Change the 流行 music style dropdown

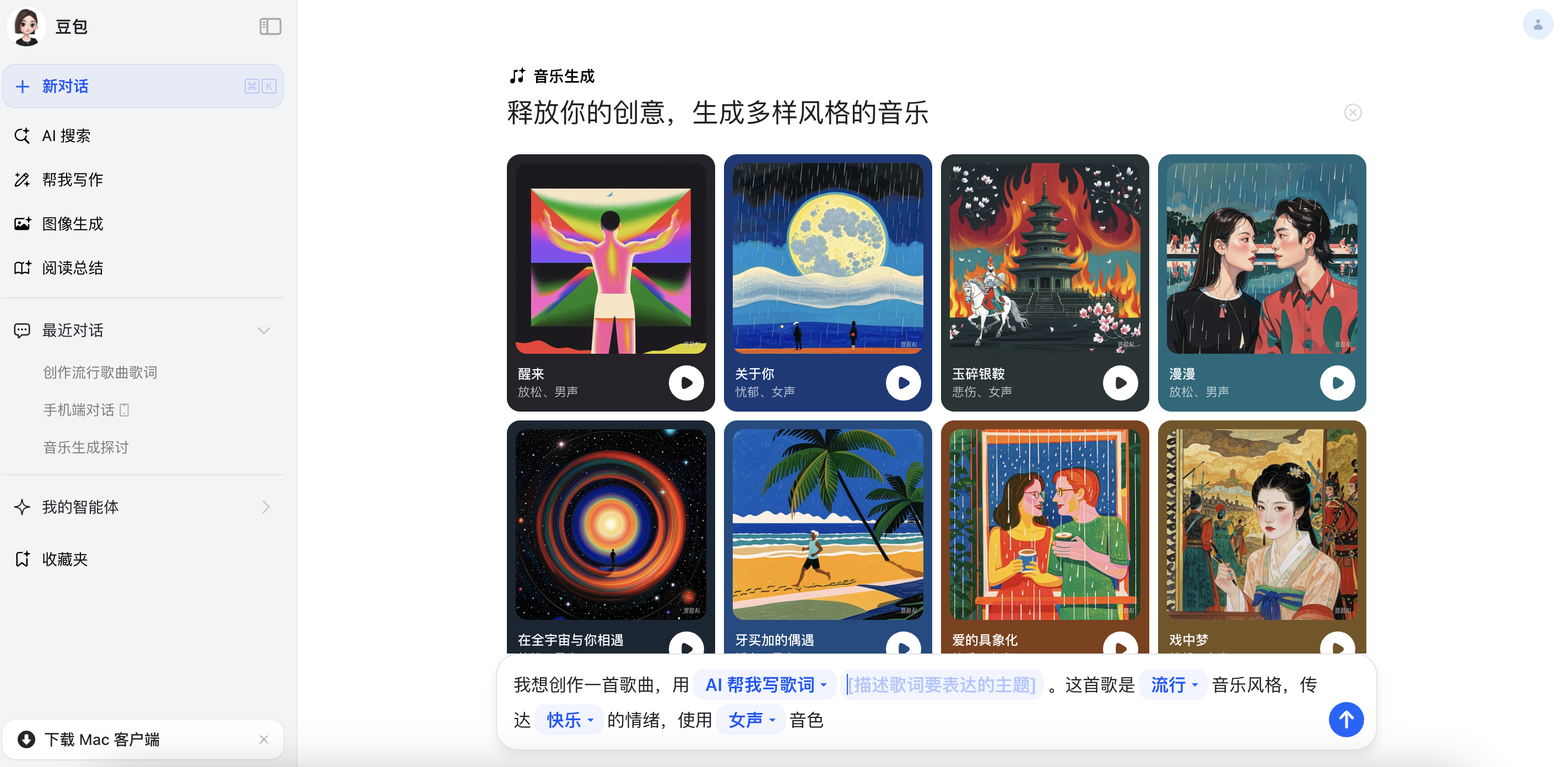tap(1173, 685)
